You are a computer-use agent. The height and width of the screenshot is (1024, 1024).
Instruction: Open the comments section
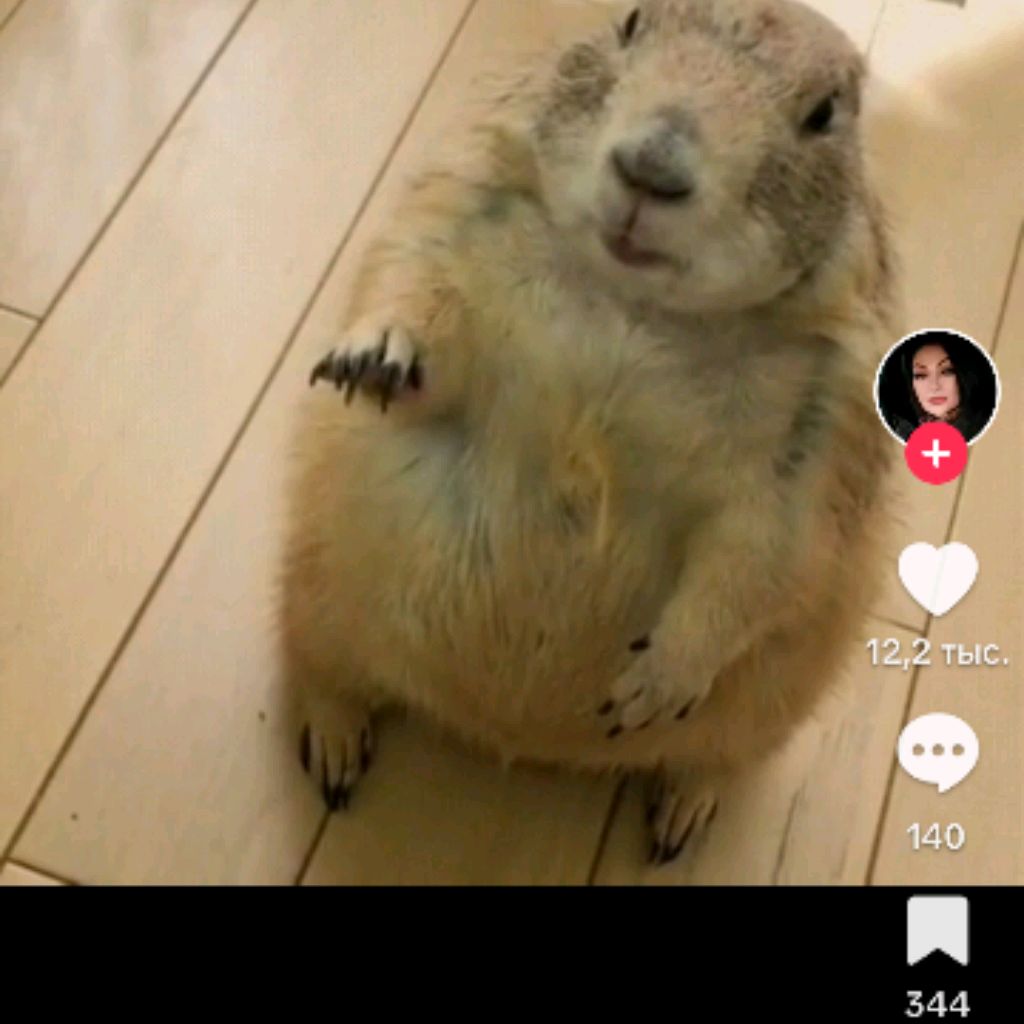pos(937,752)
